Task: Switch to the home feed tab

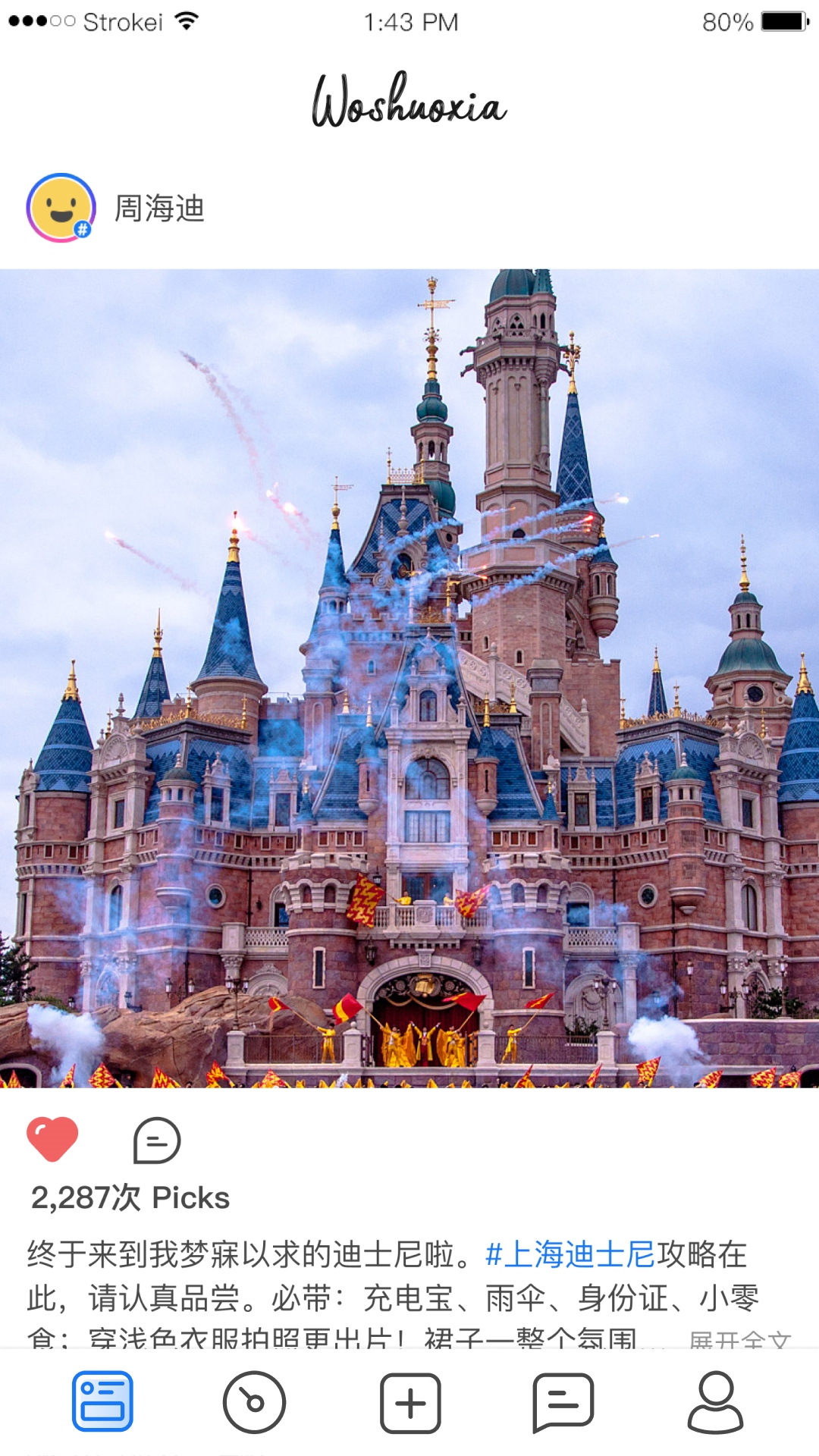Action: pyautogui.click(x=102, y=1401)
